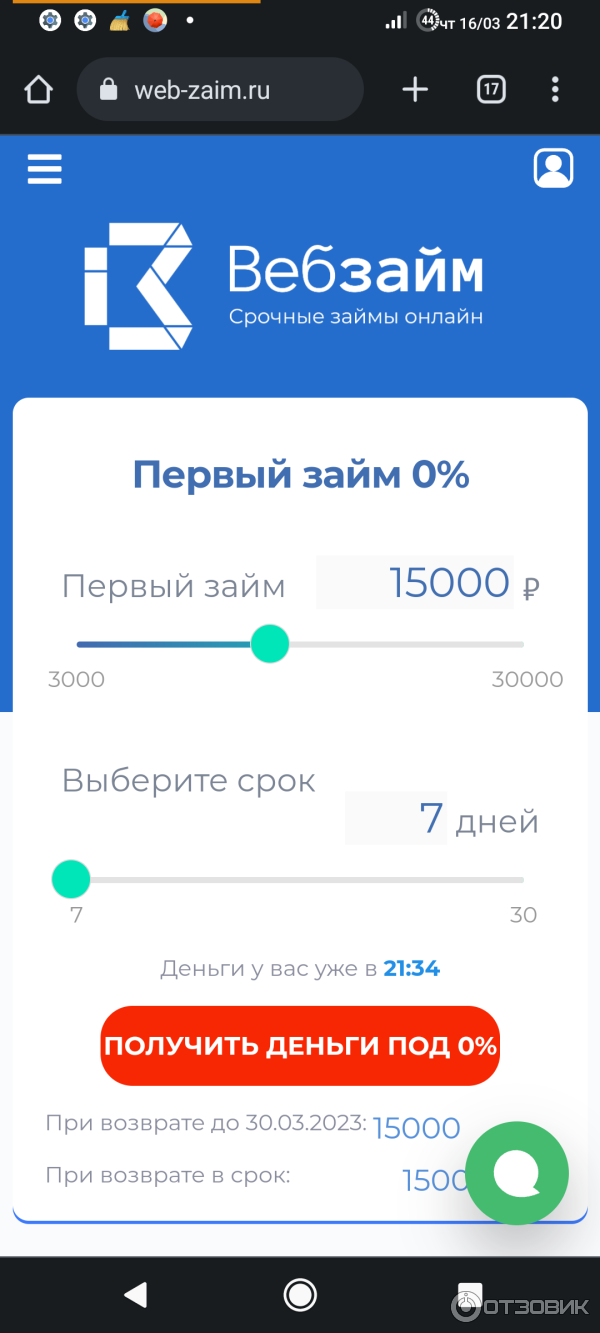Open the hamburger menu
Viewport: 600px width, 1333px height.
(44, 169)
